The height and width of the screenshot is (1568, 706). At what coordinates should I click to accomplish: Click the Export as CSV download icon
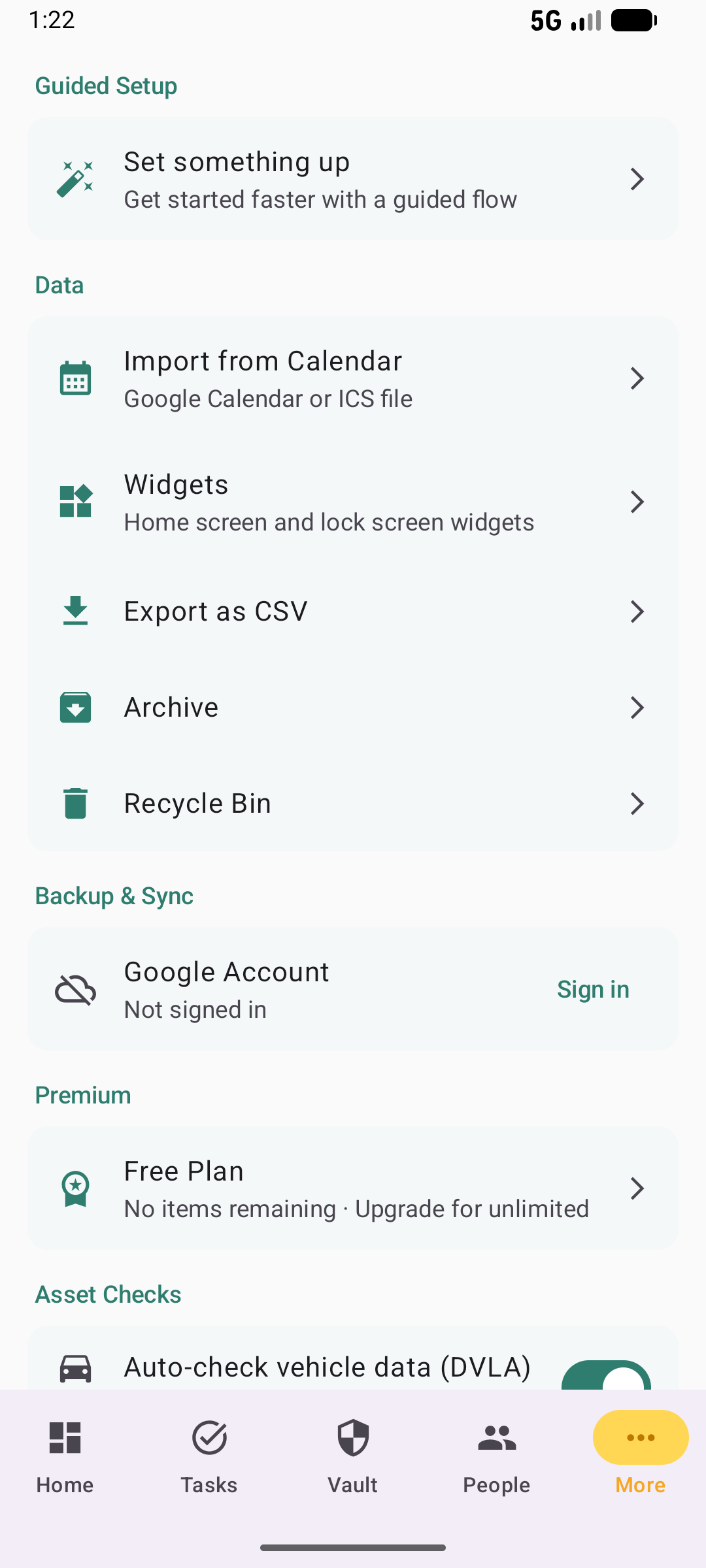pyautogui.click(x=75, y=610)
